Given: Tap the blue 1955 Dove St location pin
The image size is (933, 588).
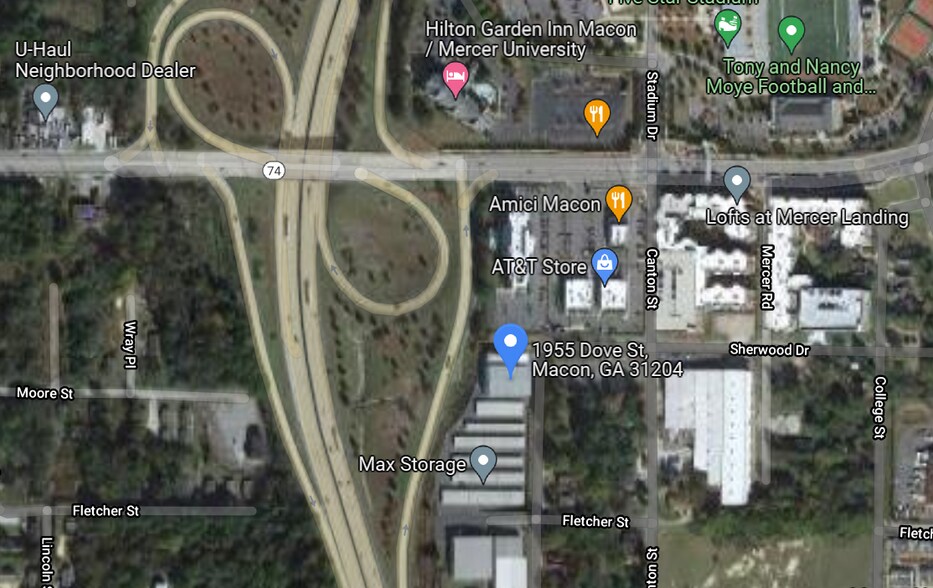Looking at the screenshot, I should click(512, 345).
